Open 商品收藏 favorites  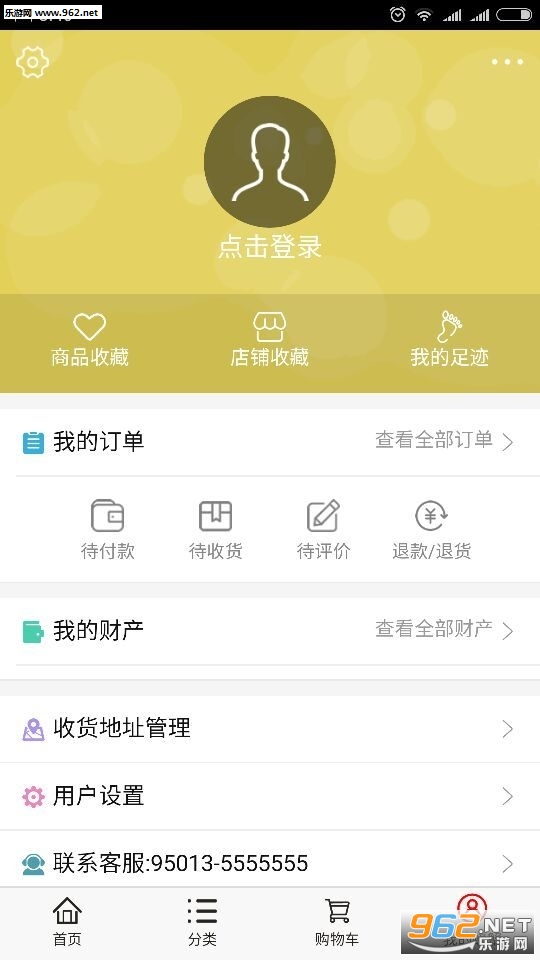click(90, 340)
